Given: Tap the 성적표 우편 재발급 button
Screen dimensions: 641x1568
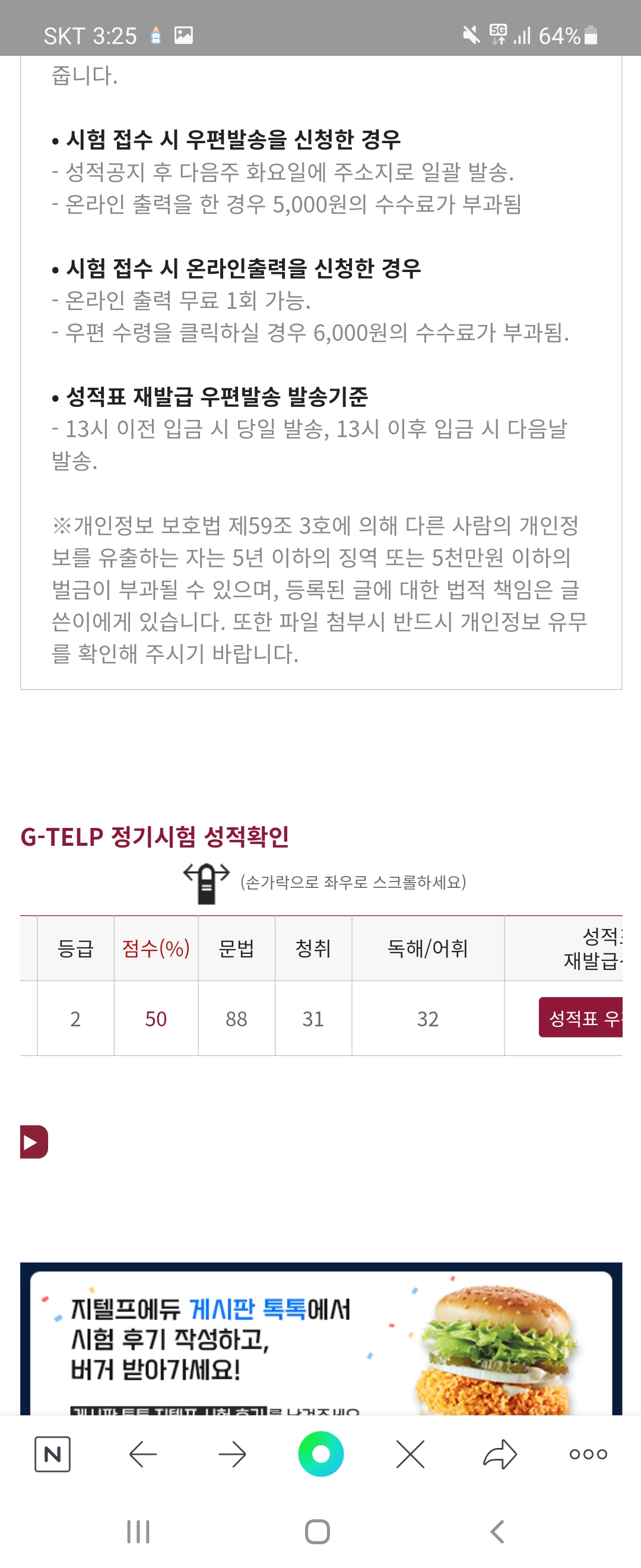Looking at the screenshot, I should pyautogui.click(x=581, y=1017).
